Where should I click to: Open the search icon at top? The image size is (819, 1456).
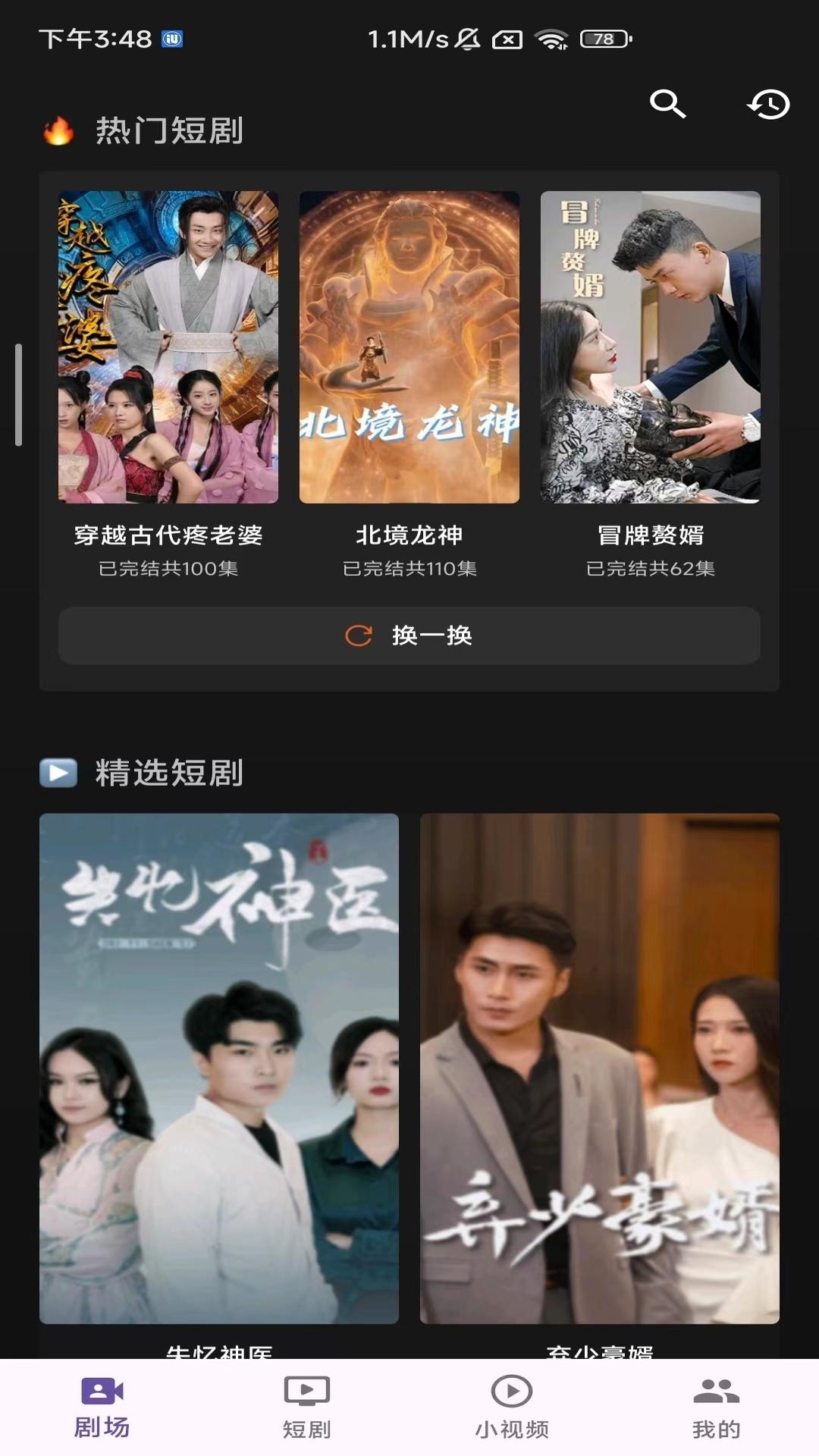coord(666,106)
